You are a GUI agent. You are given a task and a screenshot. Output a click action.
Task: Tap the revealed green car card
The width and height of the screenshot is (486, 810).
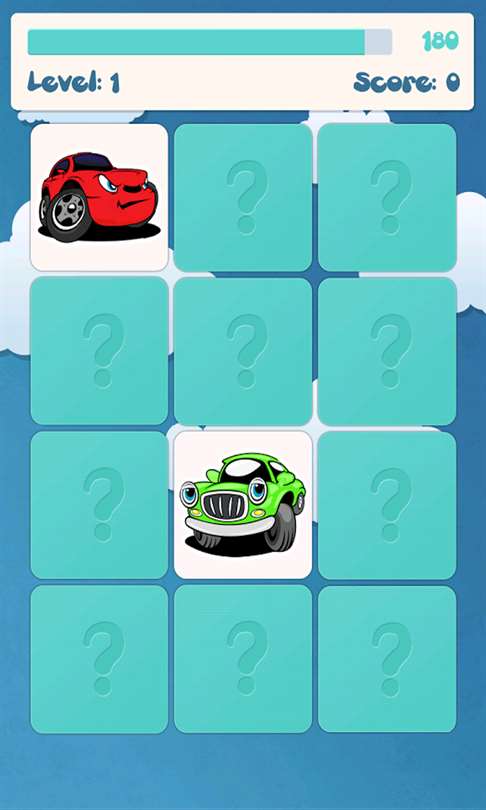click(243, 505)
